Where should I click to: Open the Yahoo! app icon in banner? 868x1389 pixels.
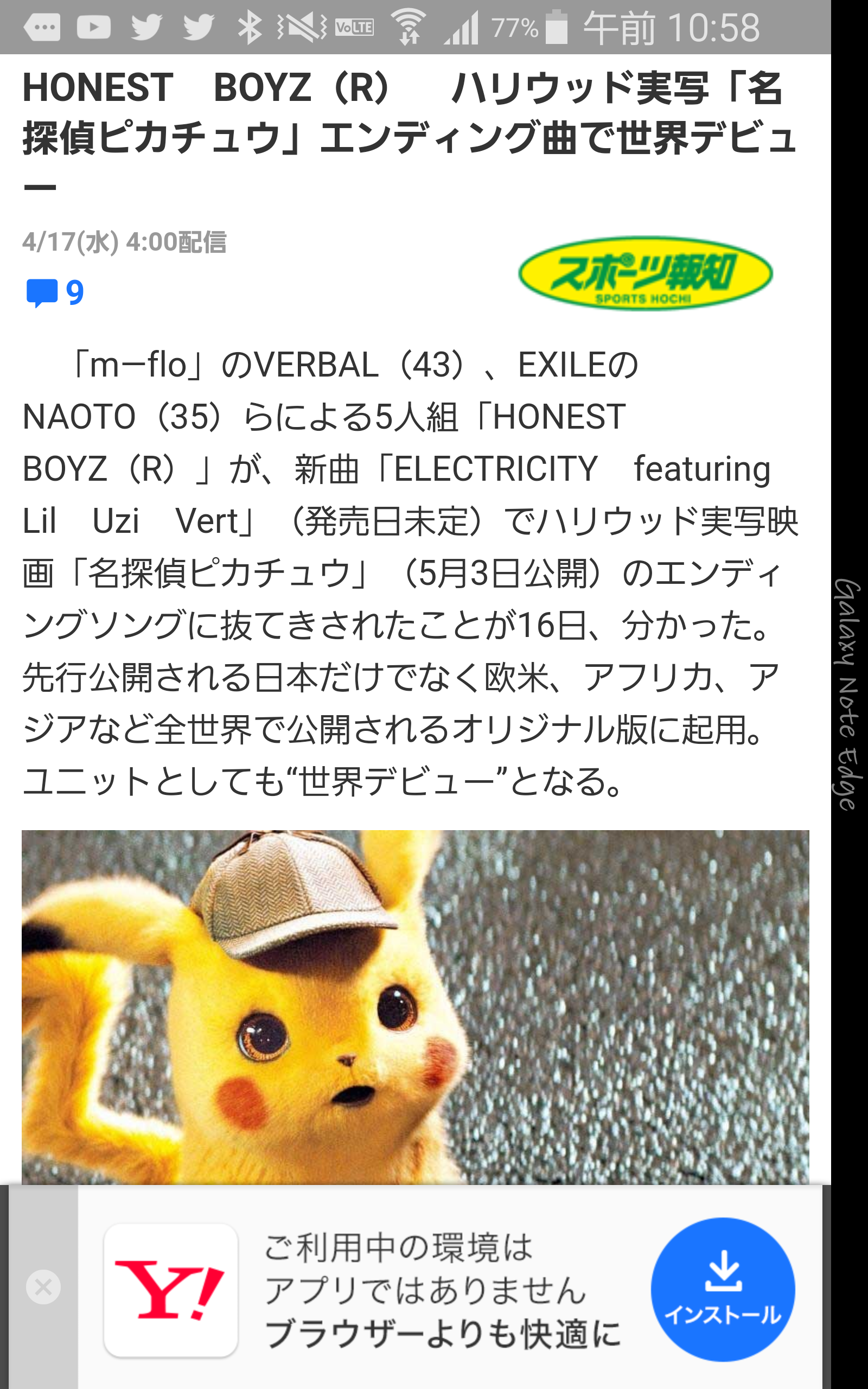coord(170,1290)
